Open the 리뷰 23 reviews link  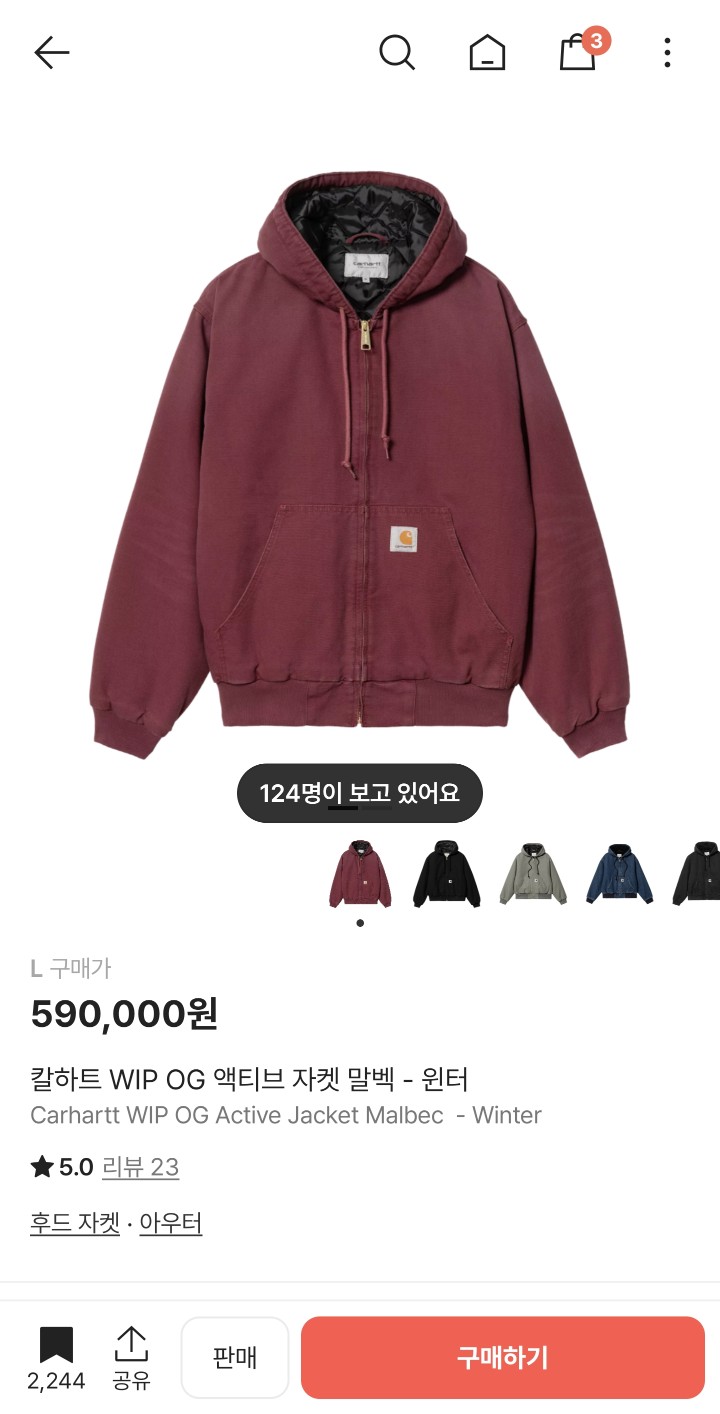[x=140, y=1167]
